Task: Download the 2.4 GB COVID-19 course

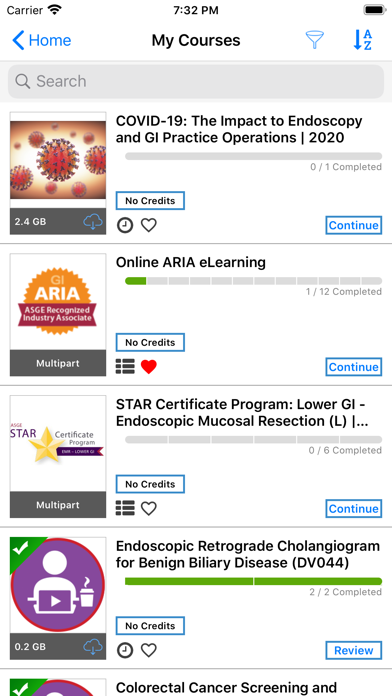Action: [93, 221]
